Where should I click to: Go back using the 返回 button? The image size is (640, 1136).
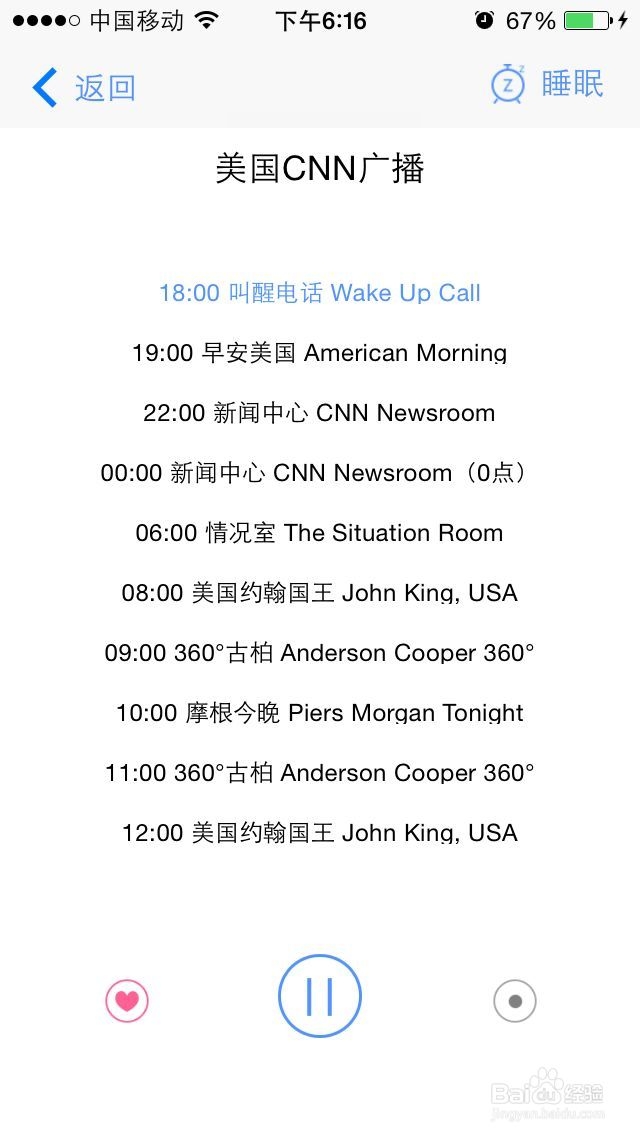coord(83,88)
